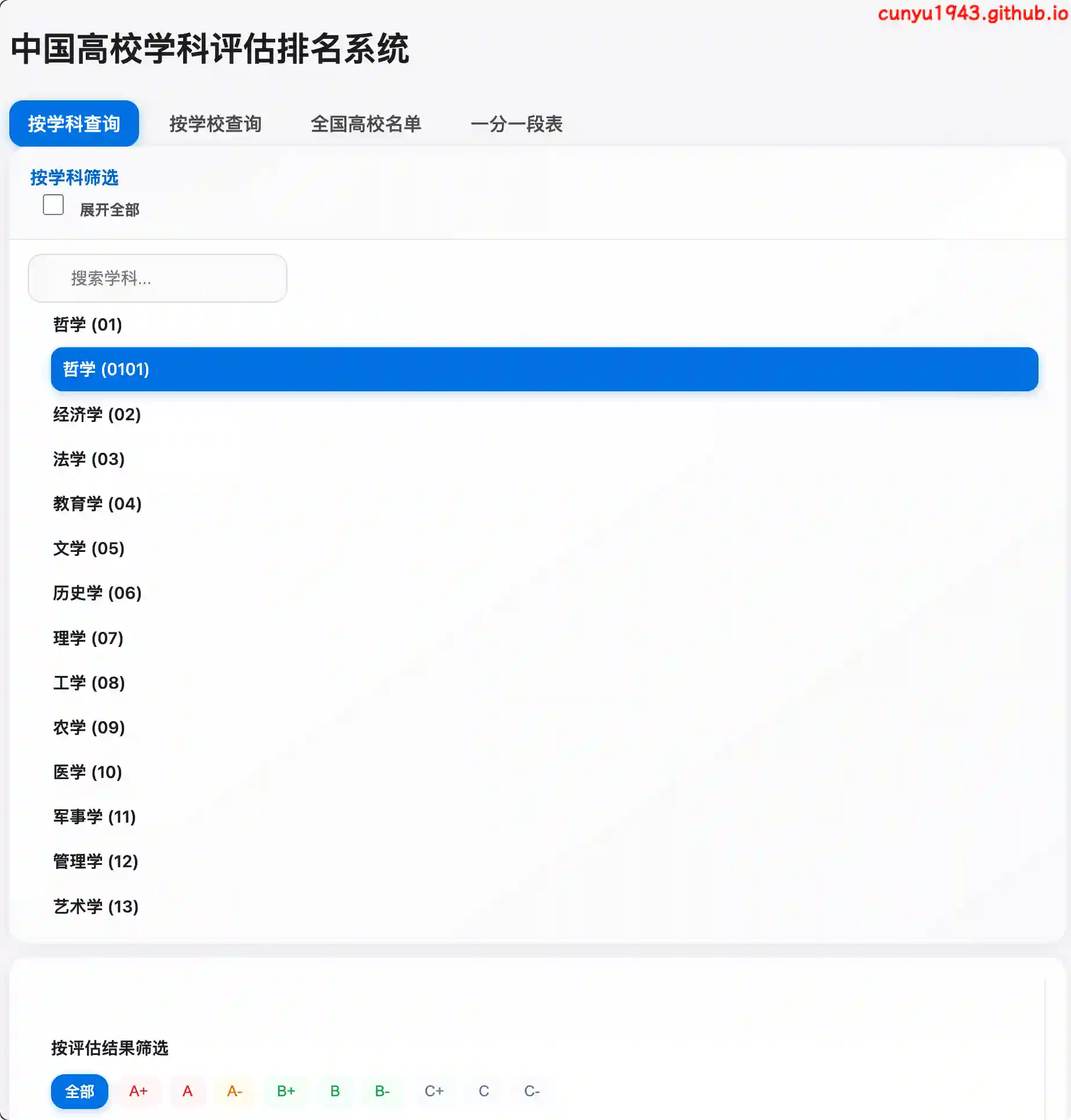
Task: Expand the 历史学 (06) category
Action: (x=97, y=593)
